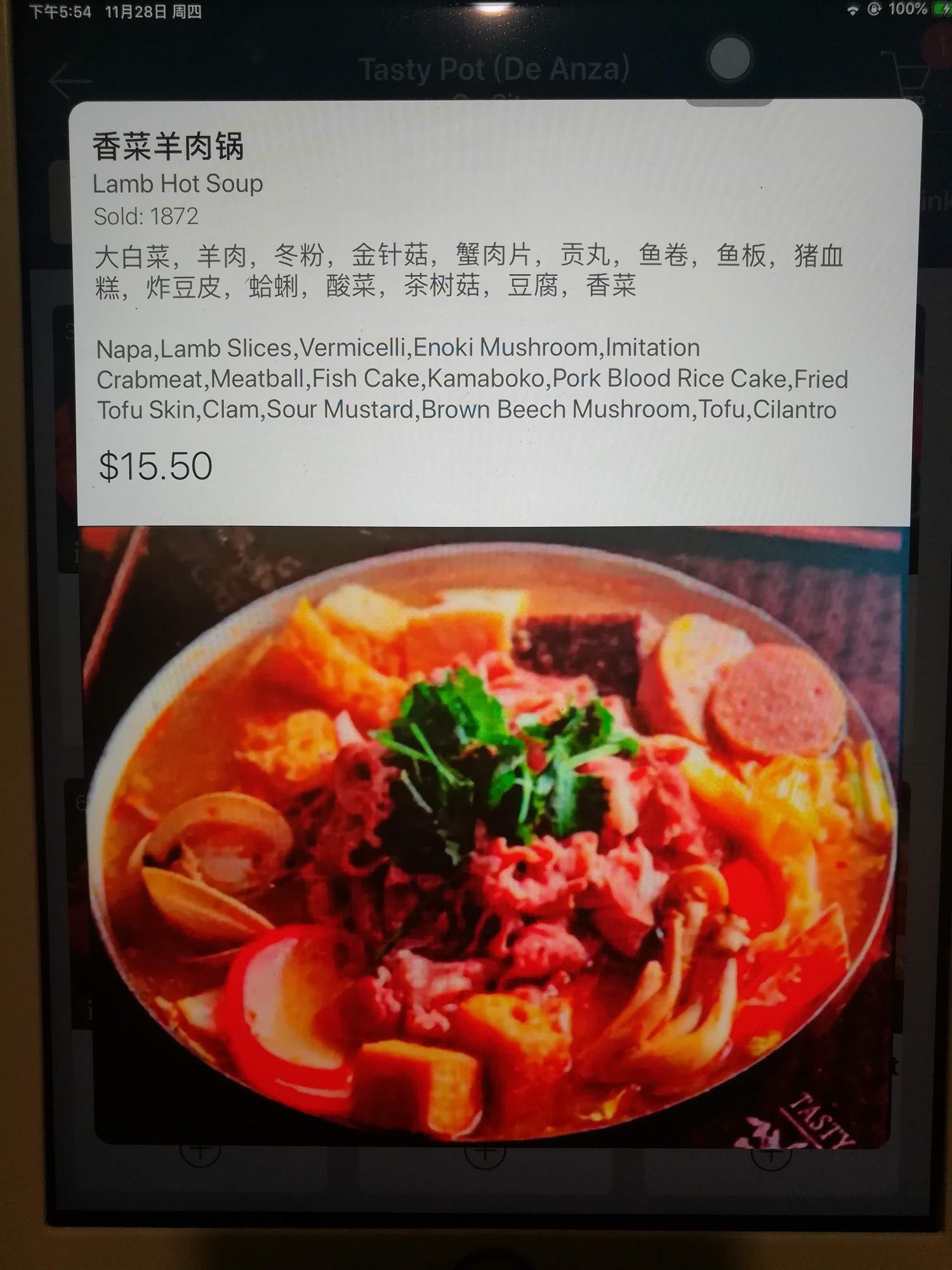952x1270 pixels.
Task: Open the shopping cart
Action: (x=911, y=76)
